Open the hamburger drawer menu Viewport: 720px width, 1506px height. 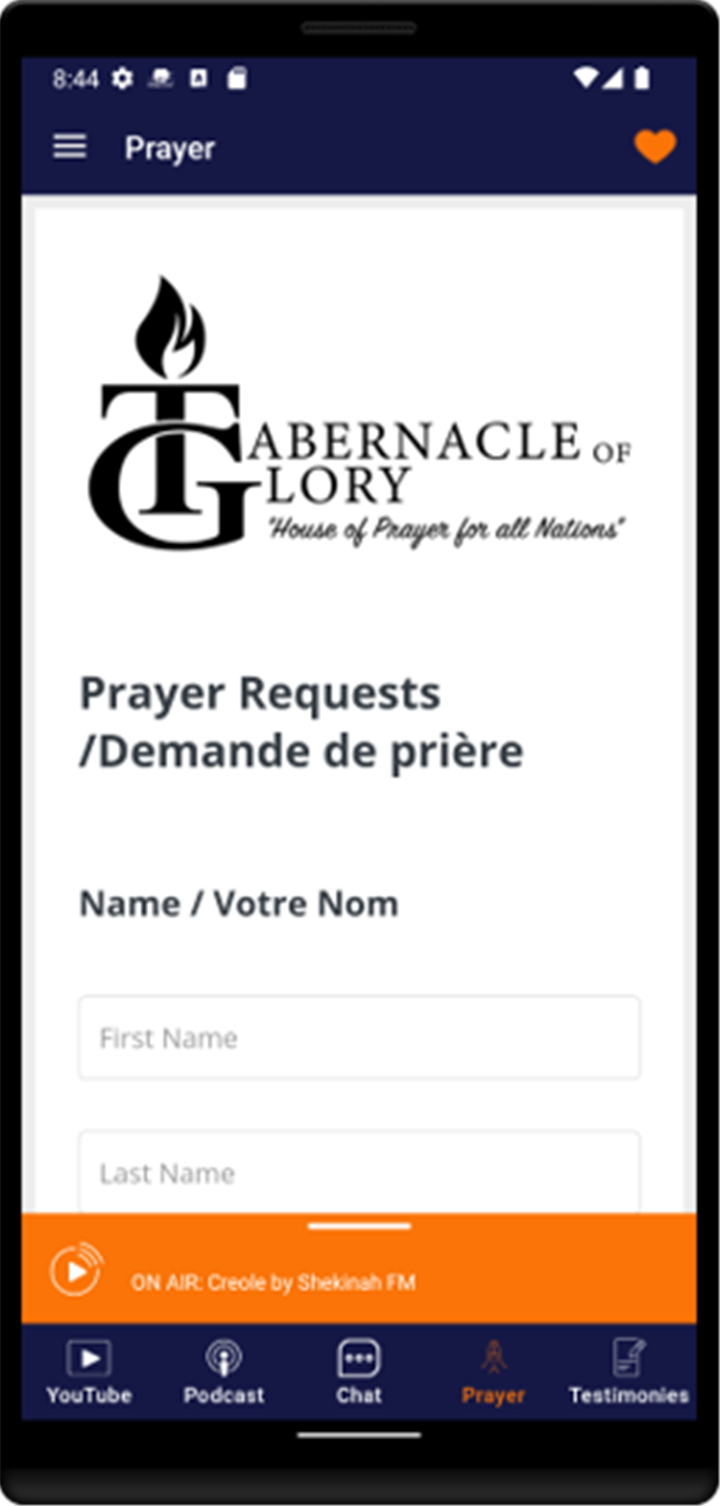70,147
